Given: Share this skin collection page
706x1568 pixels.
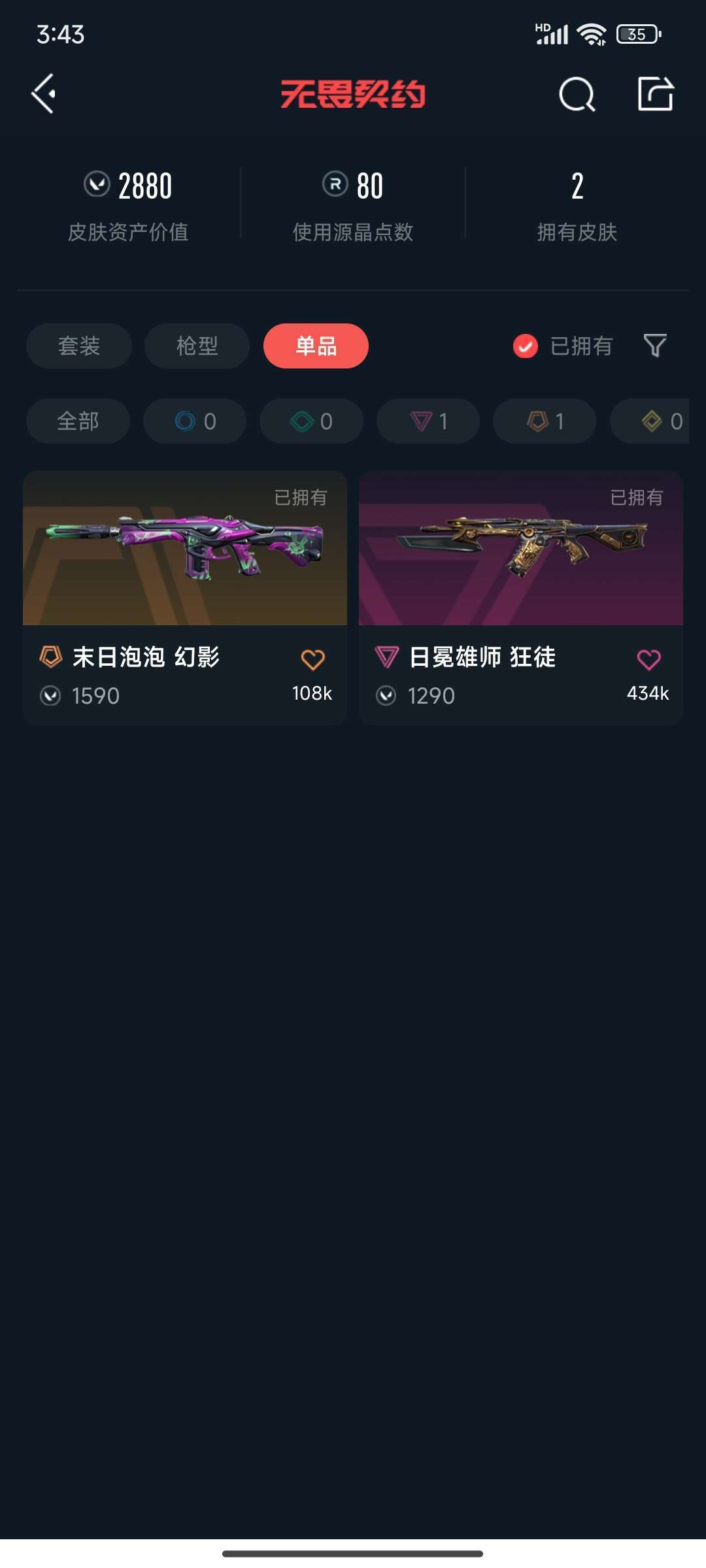Looking at the screenshot, I should point(655,94).
